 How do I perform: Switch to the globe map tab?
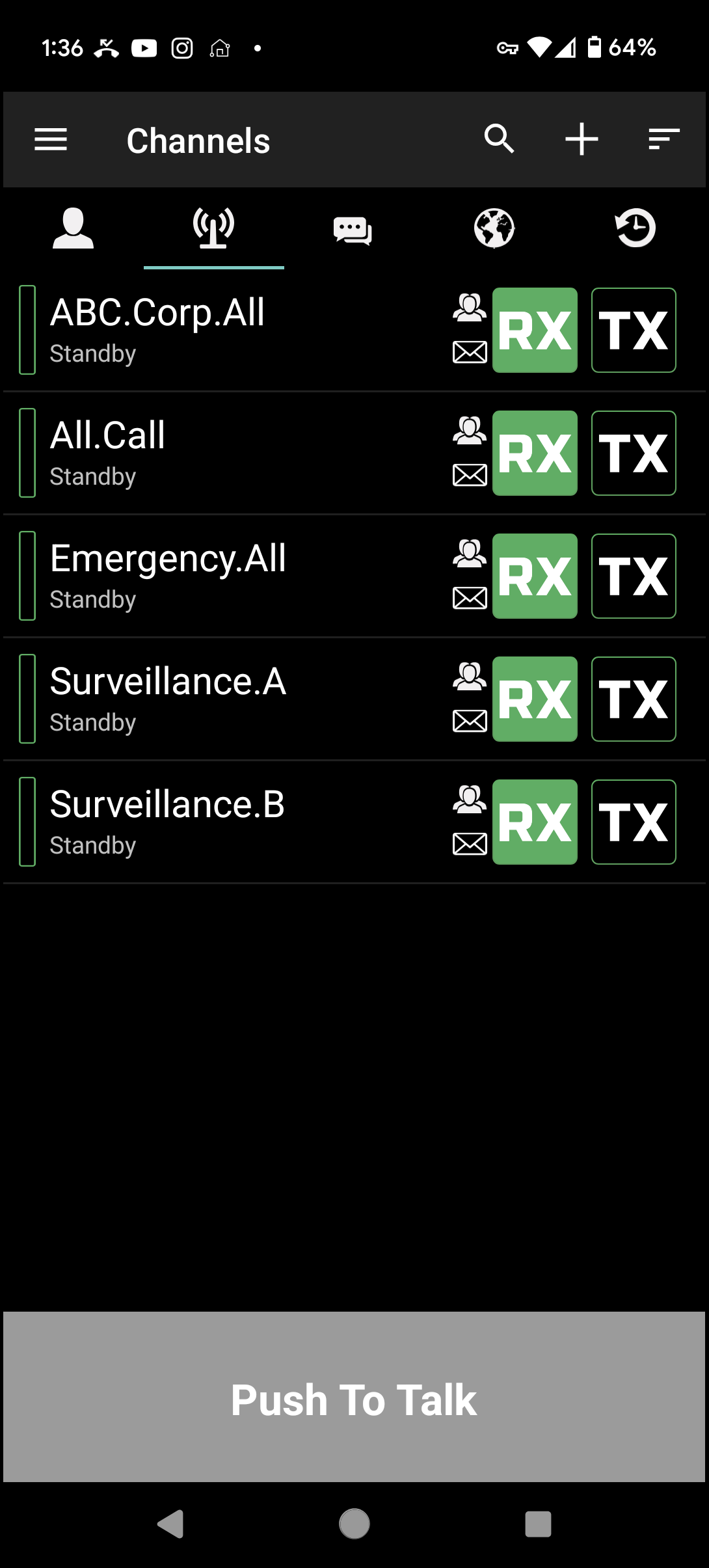pyautogui.click(x=494, y=228)
